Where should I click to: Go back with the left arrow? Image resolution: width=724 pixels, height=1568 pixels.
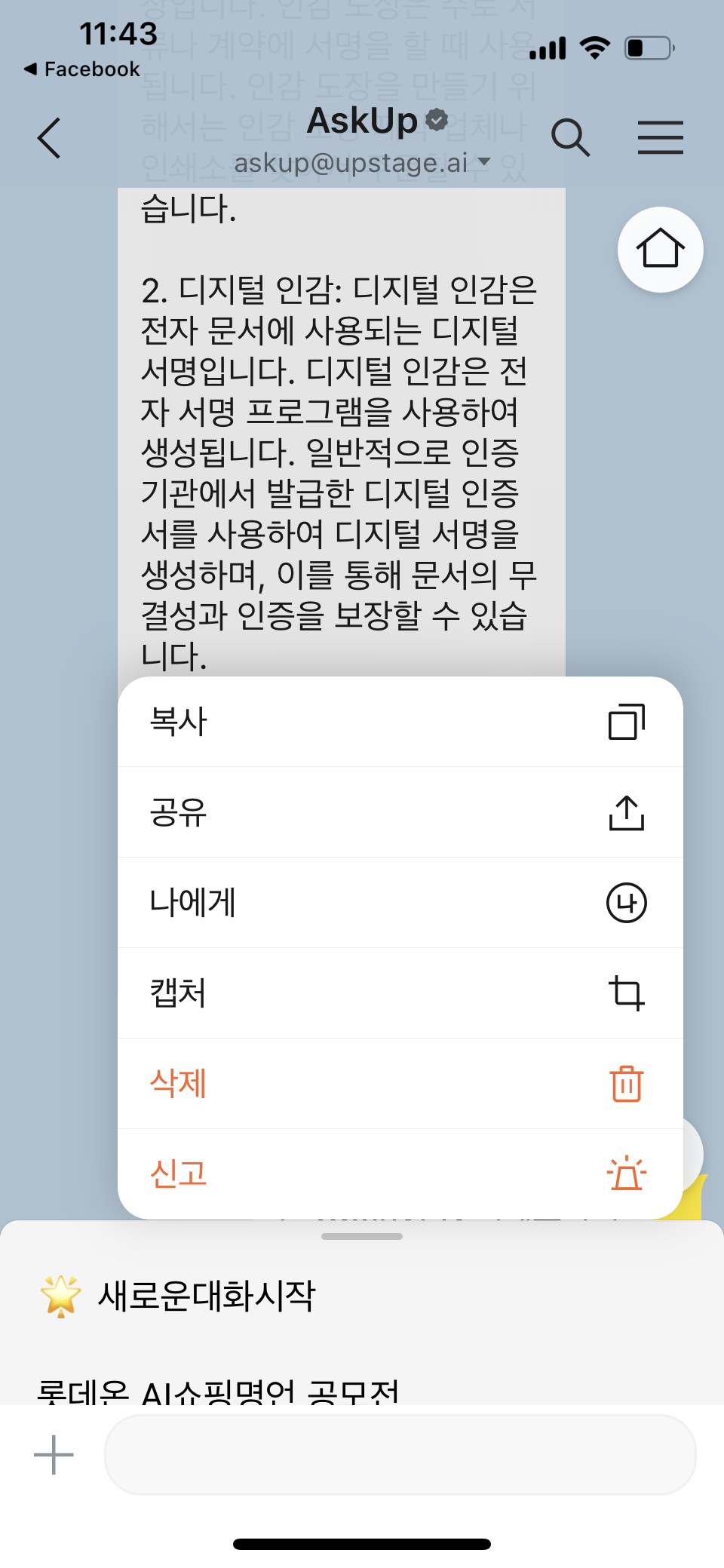tap(49, 138)
